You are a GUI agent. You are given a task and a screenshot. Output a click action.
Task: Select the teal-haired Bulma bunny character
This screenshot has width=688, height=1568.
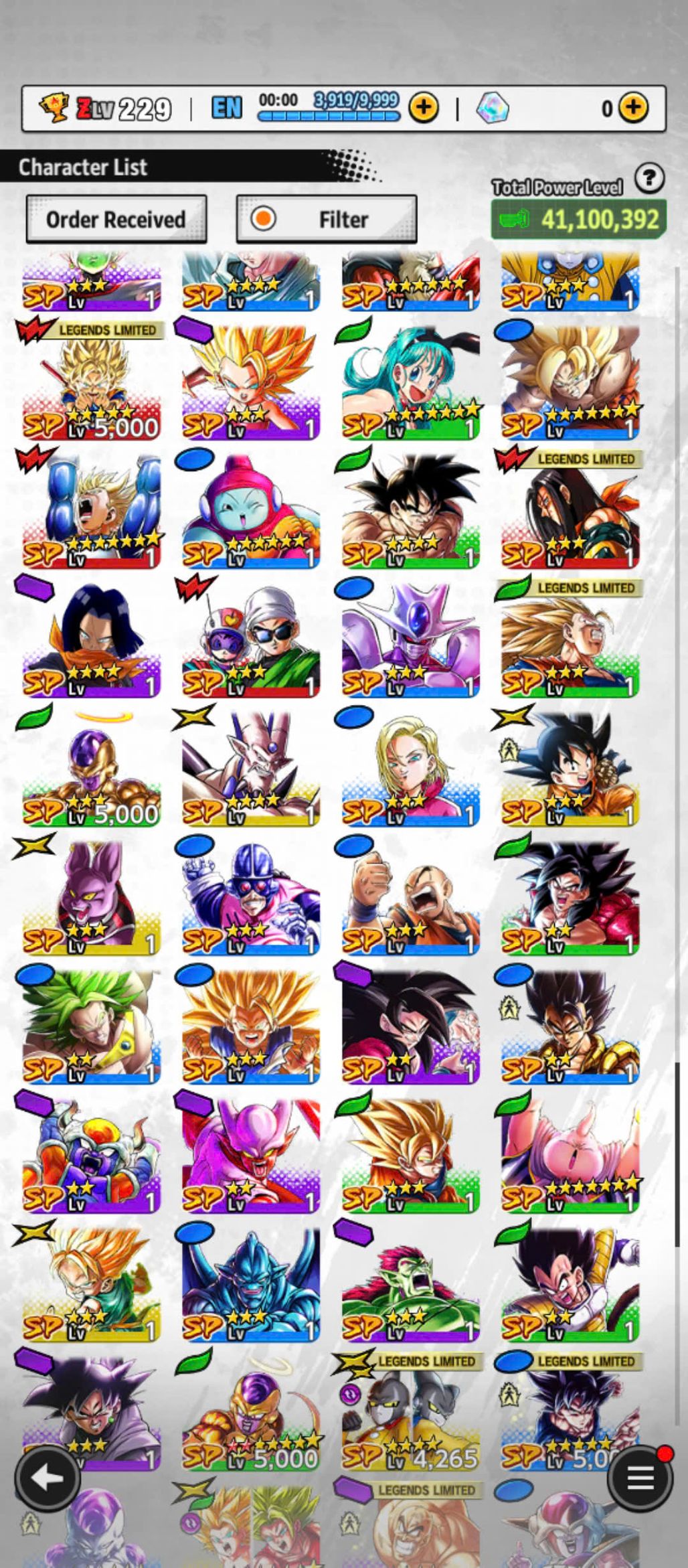pos(410,383)
